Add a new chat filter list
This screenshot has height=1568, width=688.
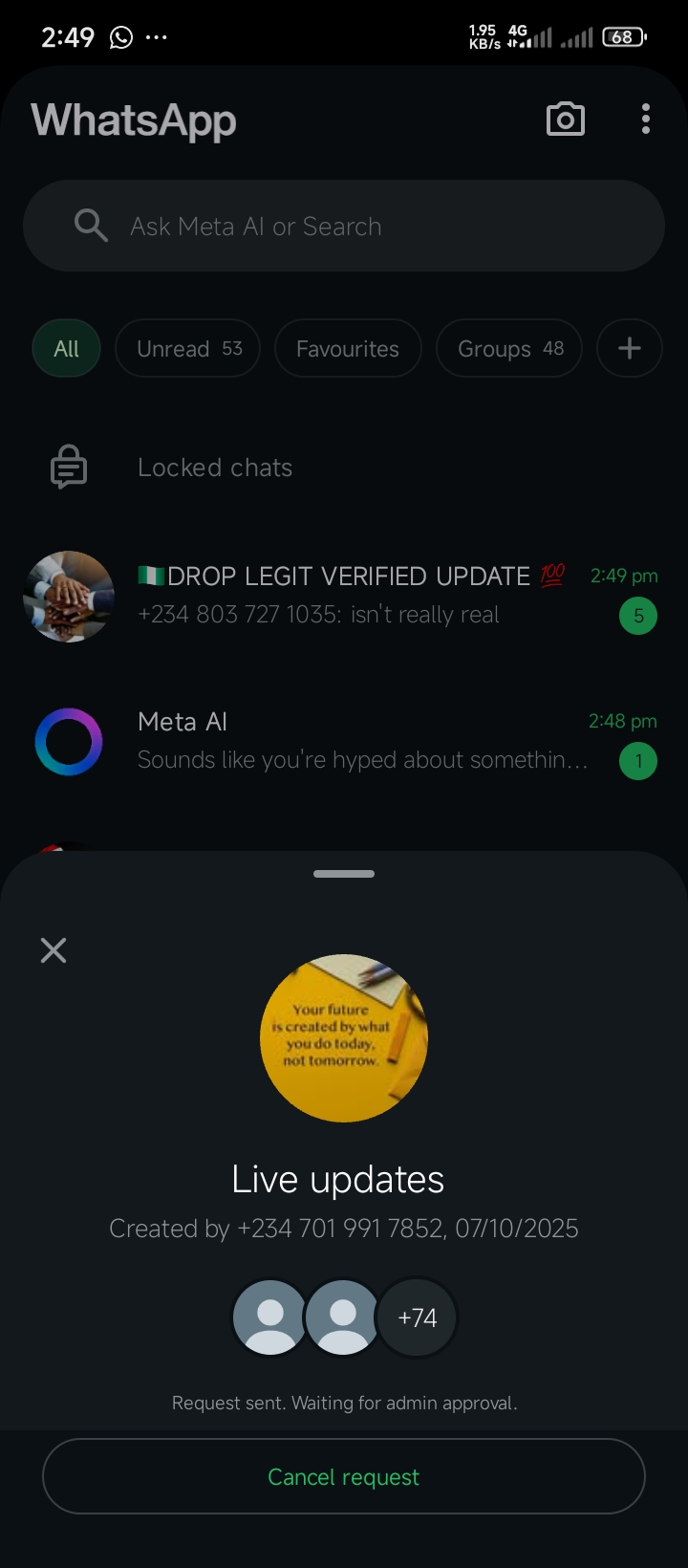pyautogui.click(x=629, y=349)
